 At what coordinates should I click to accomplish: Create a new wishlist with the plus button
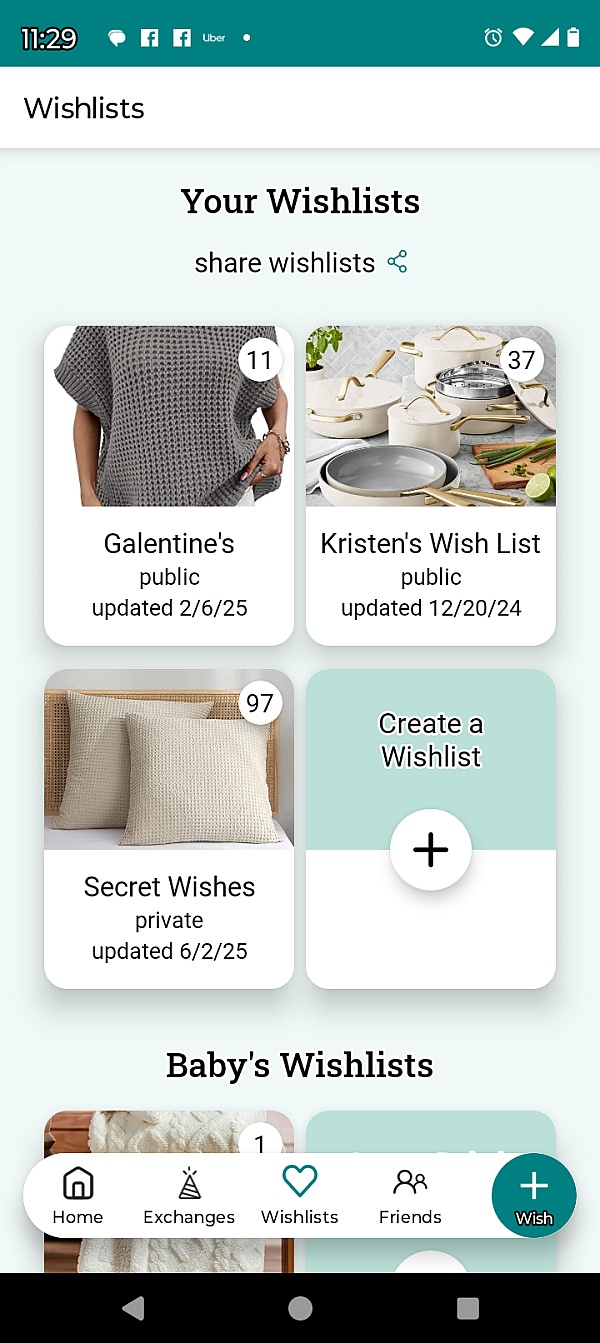click(x=430, y=849)
